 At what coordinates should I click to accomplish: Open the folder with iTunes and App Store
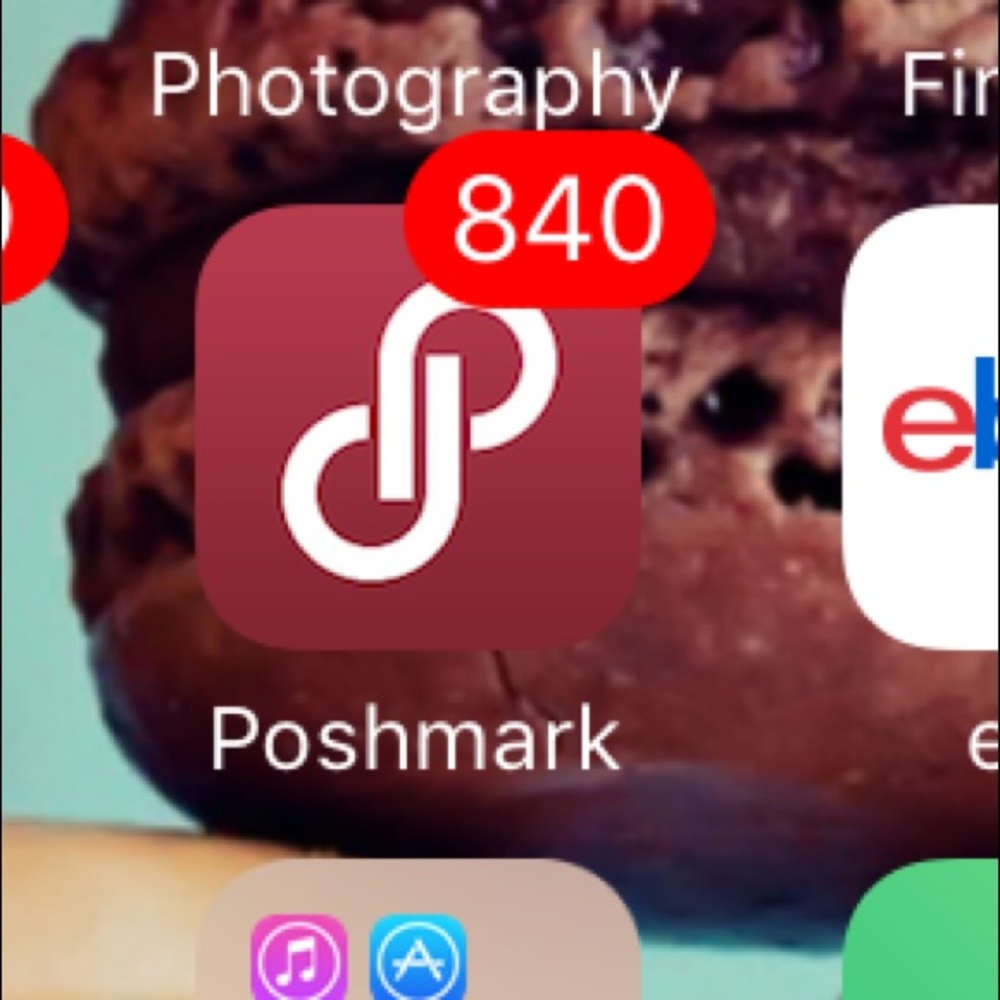[x=417, y=935]
